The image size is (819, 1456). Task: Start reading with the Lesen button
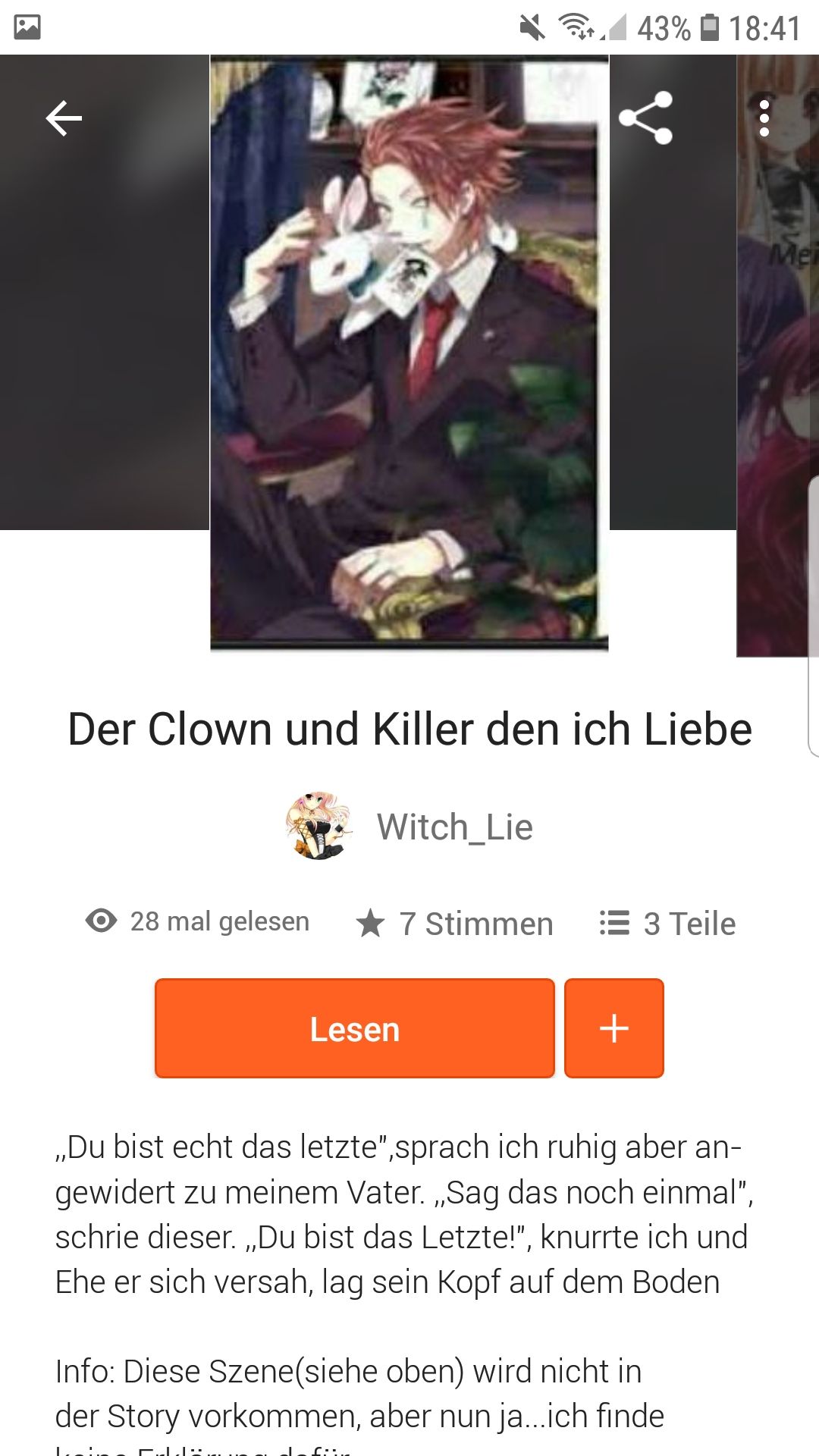click(354, 1028)
